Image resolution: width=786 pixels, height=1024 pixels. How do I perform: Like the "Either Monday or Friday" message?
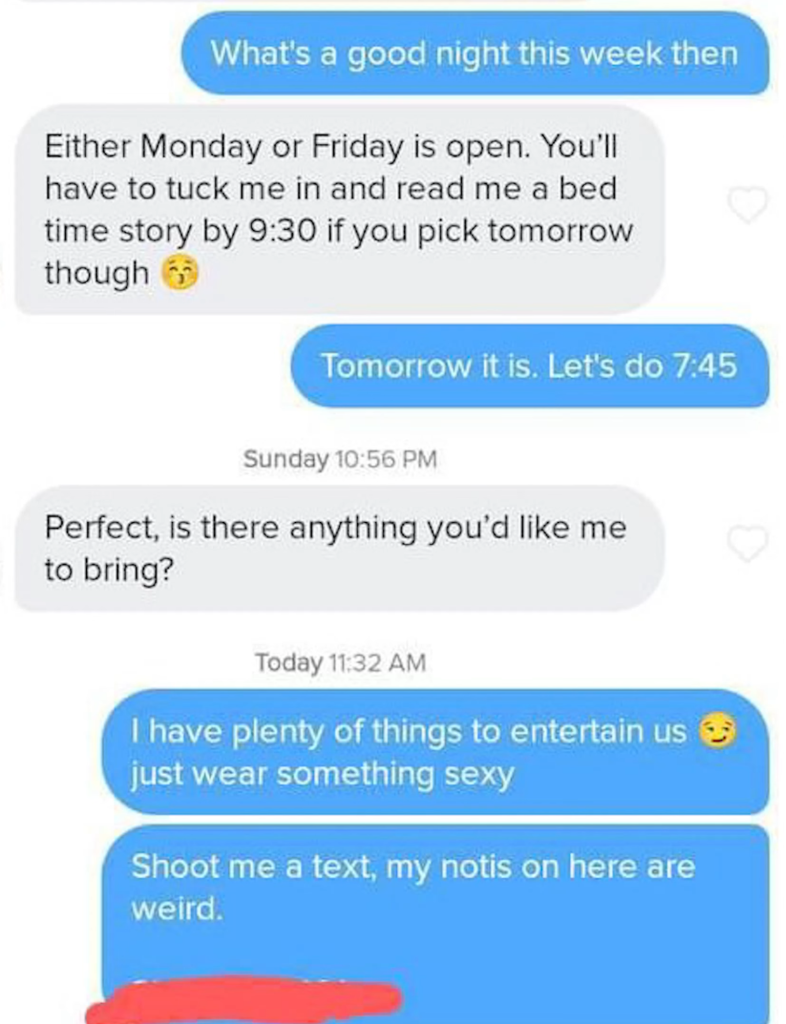click(747, 205)
